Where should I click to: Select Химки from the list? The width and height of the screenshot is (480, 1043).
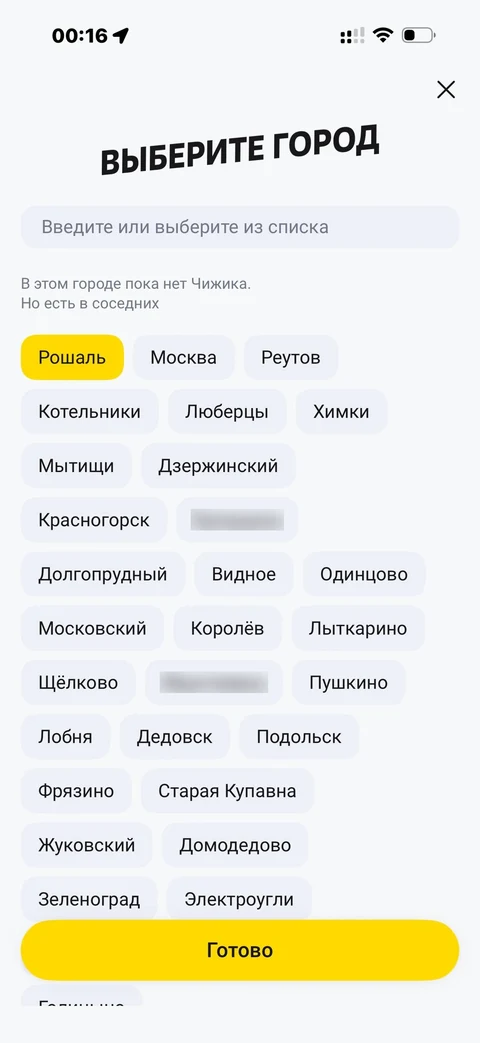click(x=341, y=412)
